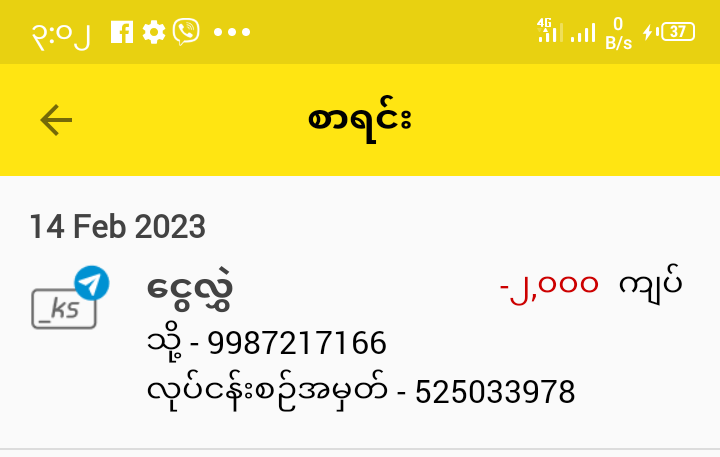Open the transfer to 9987217166 entry

coord(360,340)
